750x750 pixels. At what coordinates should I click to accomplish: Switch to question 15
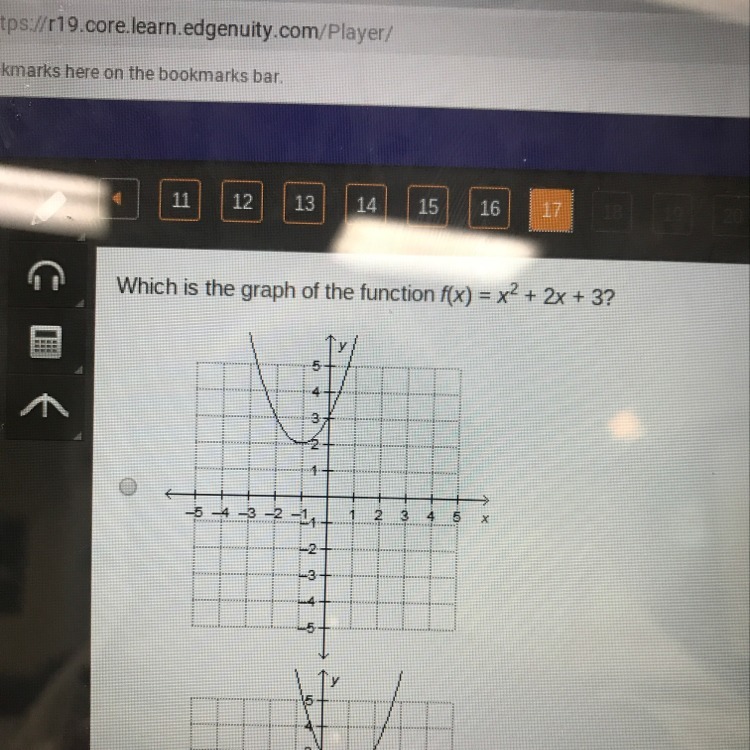coord(428,207)
